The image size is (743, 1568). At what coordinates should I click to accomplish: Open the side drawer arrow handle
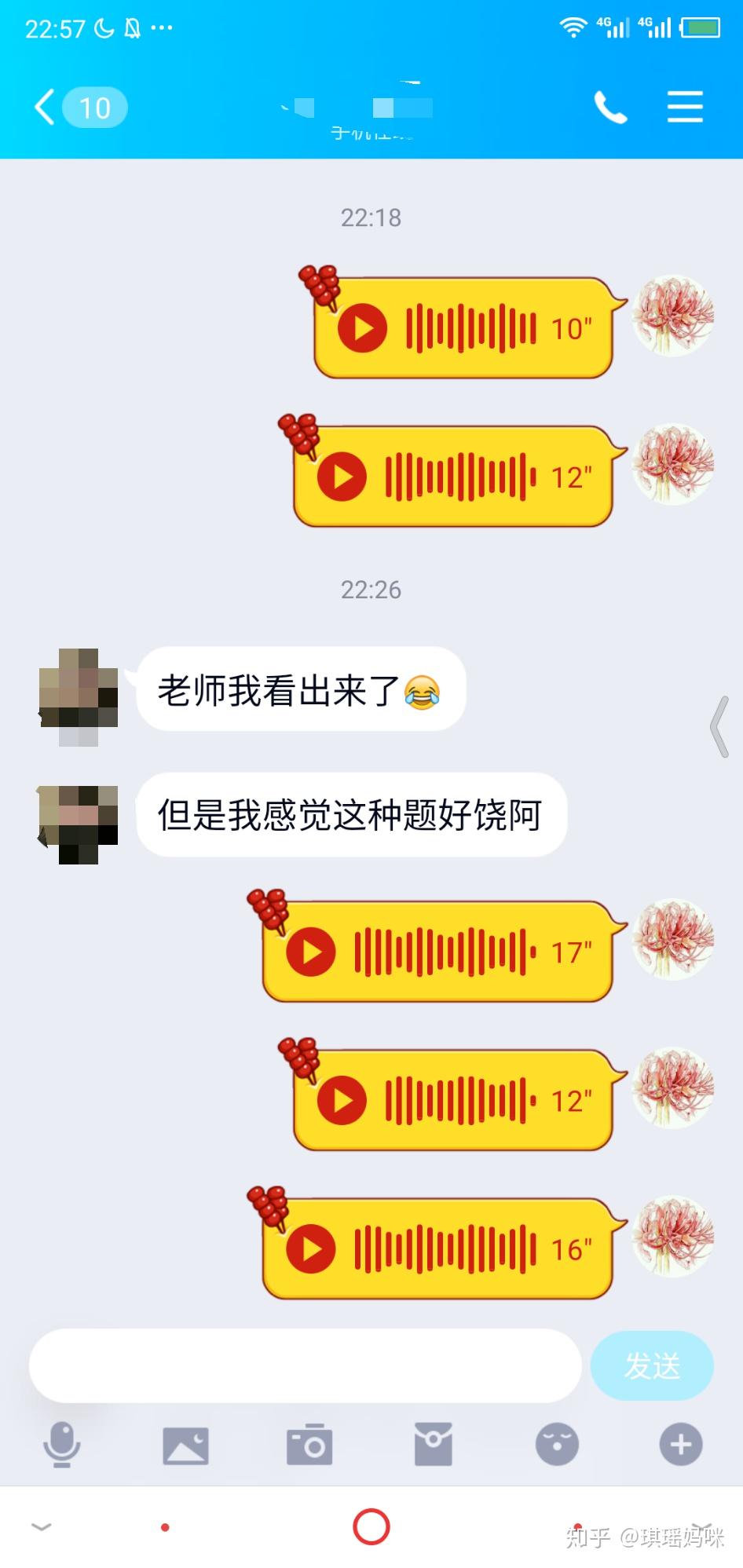[720, 726]
